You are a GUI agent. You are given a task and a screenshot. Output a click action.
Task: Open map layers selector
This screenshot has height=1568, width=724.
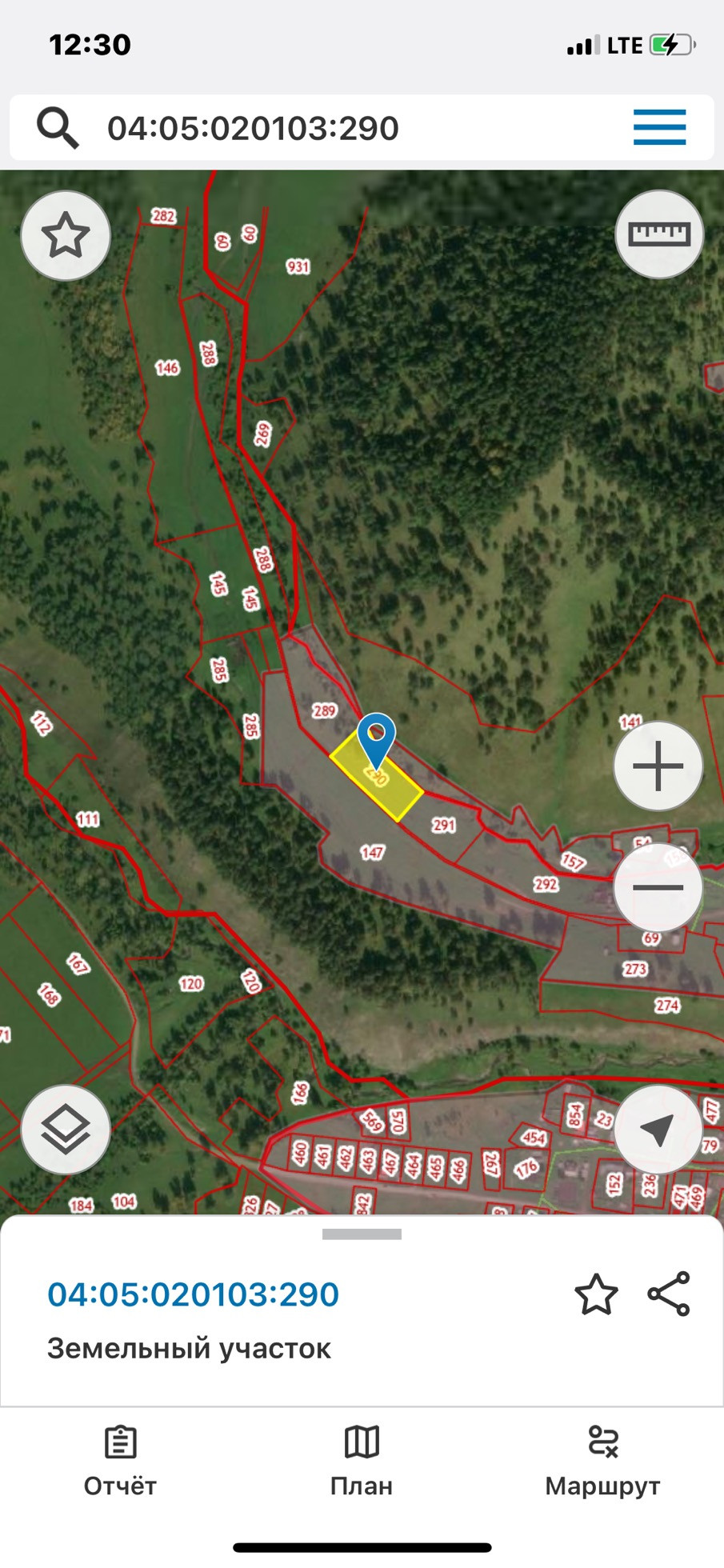tap(66, 1129)
